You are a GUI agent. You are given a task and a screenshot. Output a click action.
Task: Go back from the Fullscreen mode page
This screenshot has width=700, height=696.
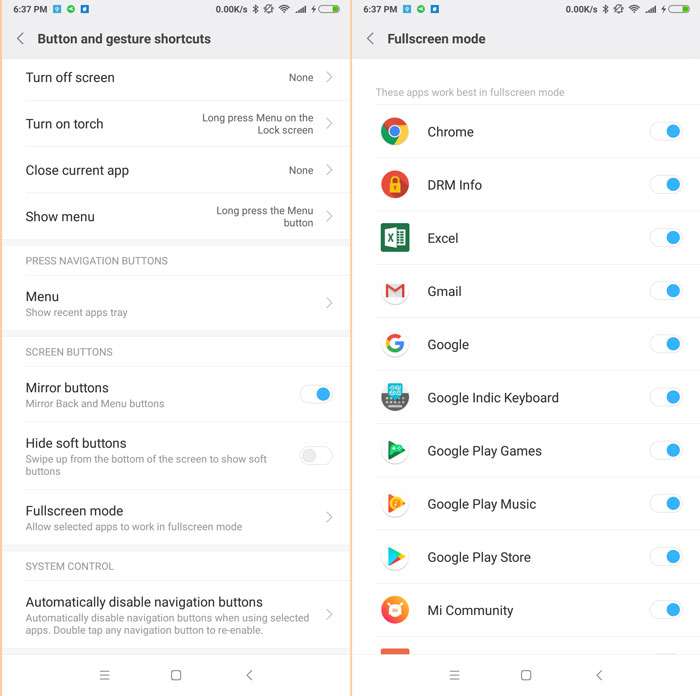click(371, 38)
